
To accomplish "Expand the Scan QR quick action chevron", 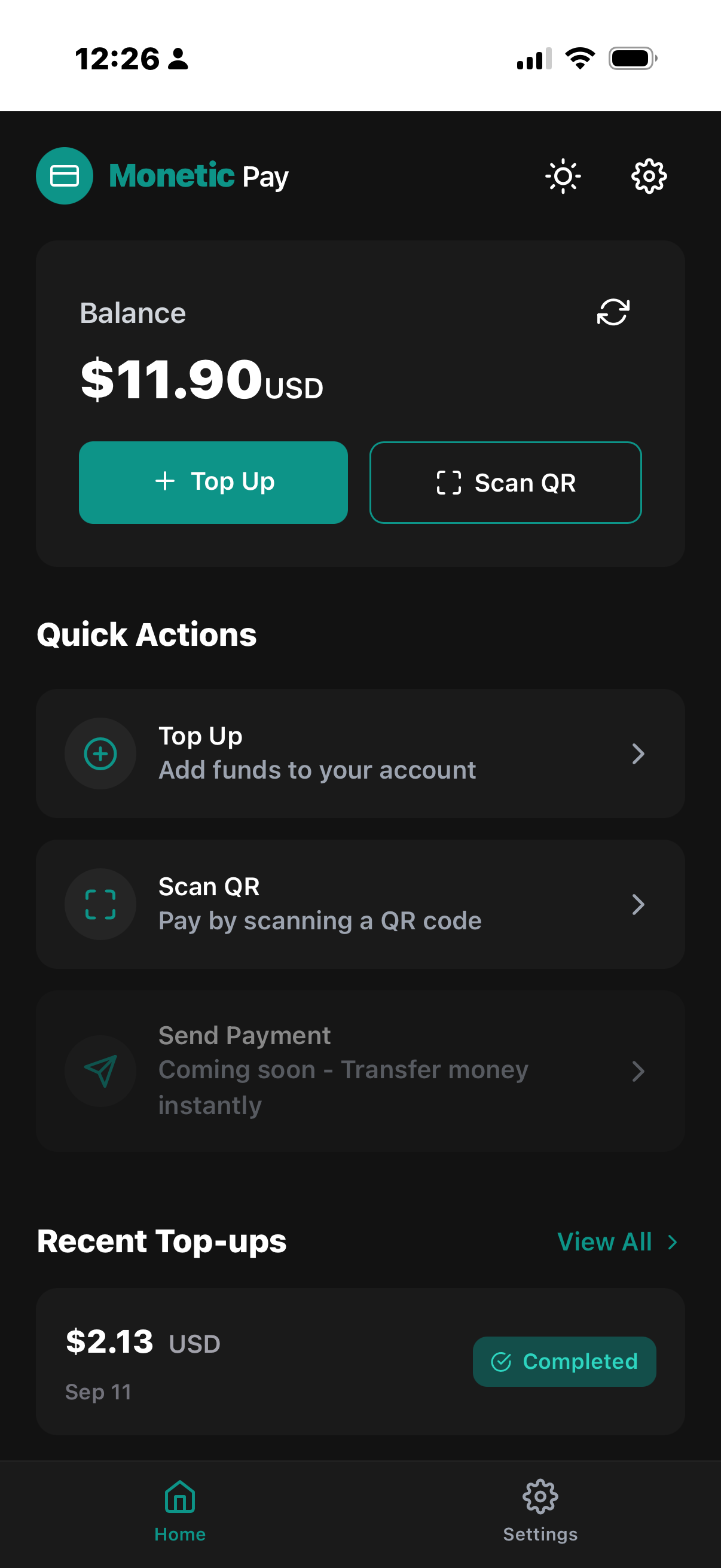I will tap(638, 904).
